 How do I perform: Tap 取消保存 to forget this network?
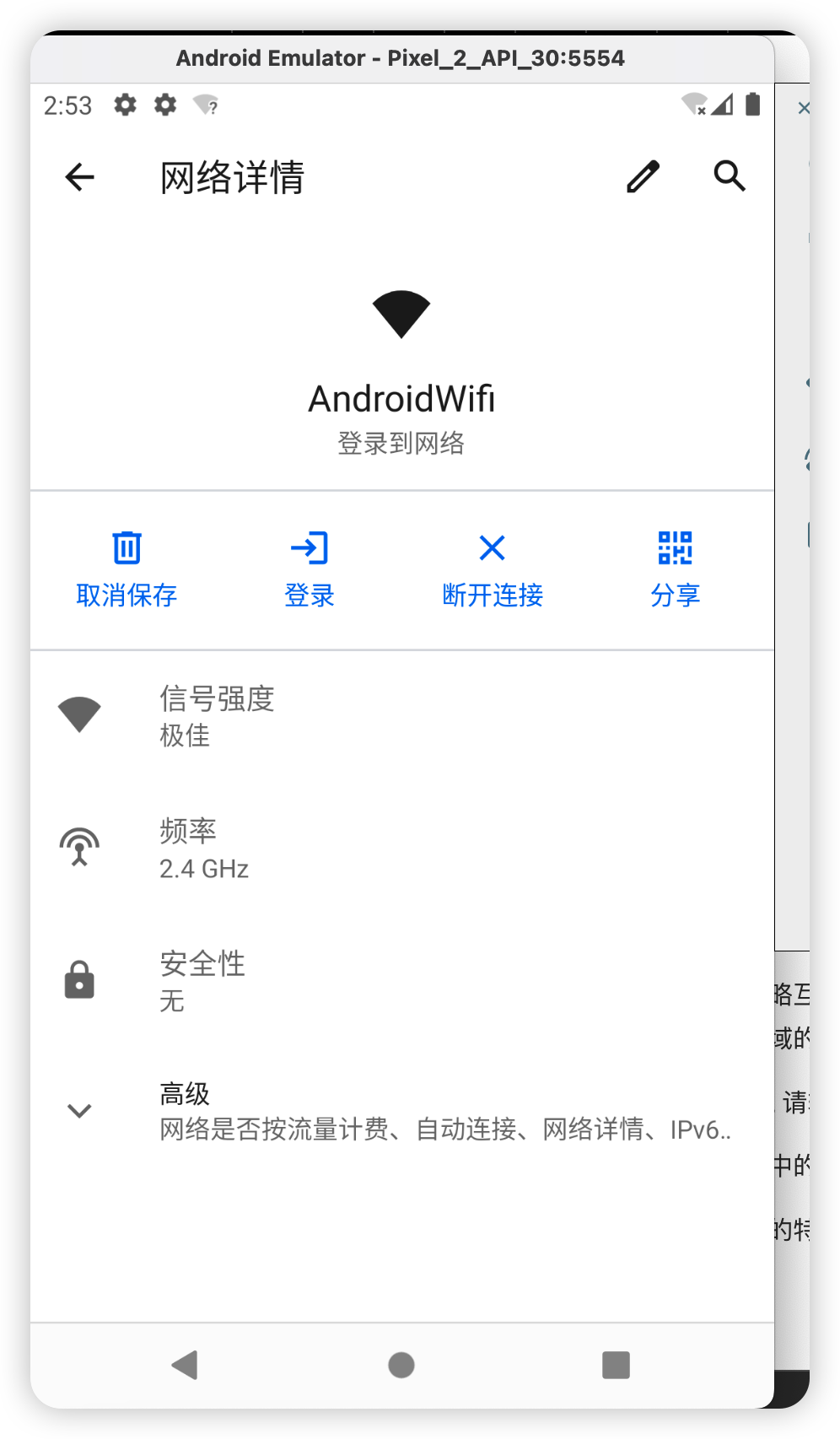pos(127,569)
